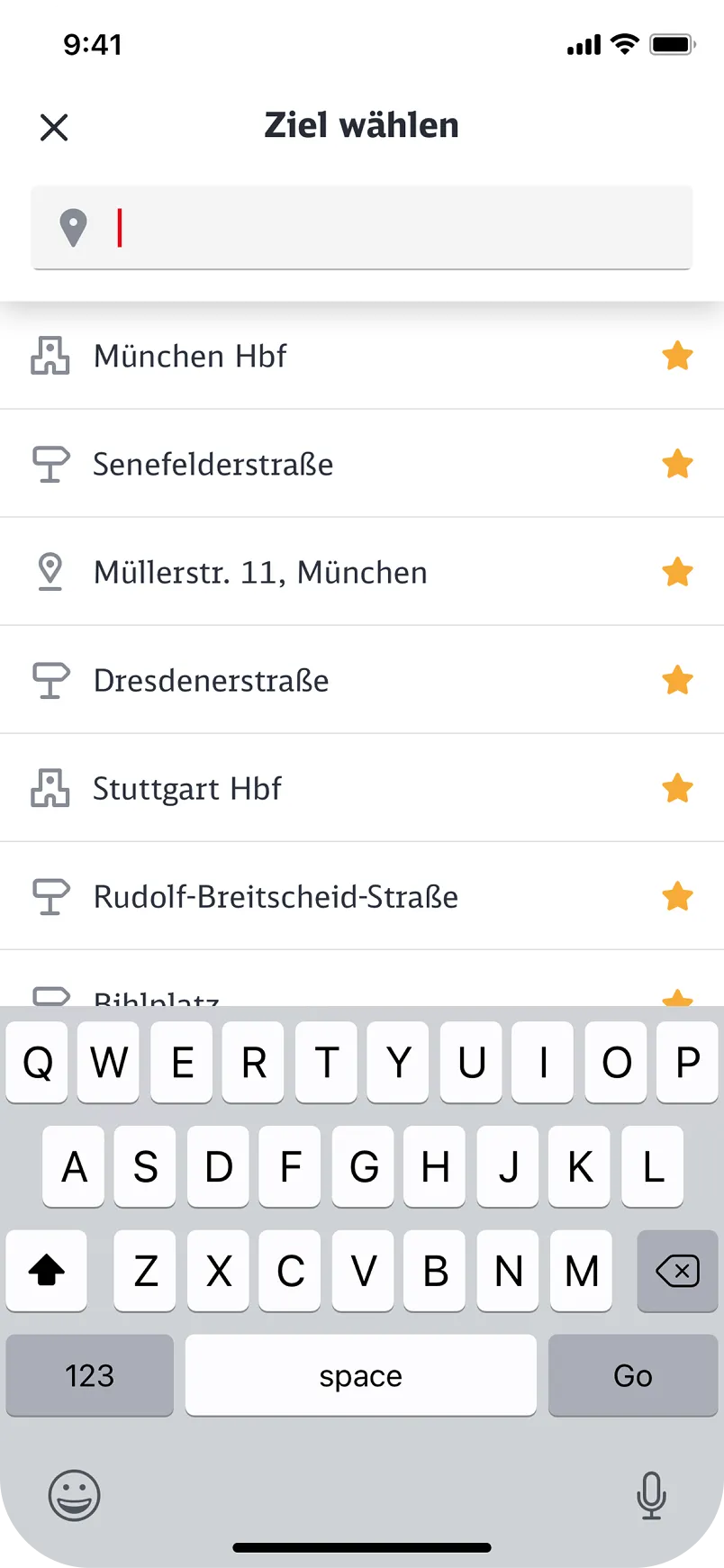Toggle the star for Müllerstr. 11, München
Viewport: 724px width, 1568px height.
(677, 573)
